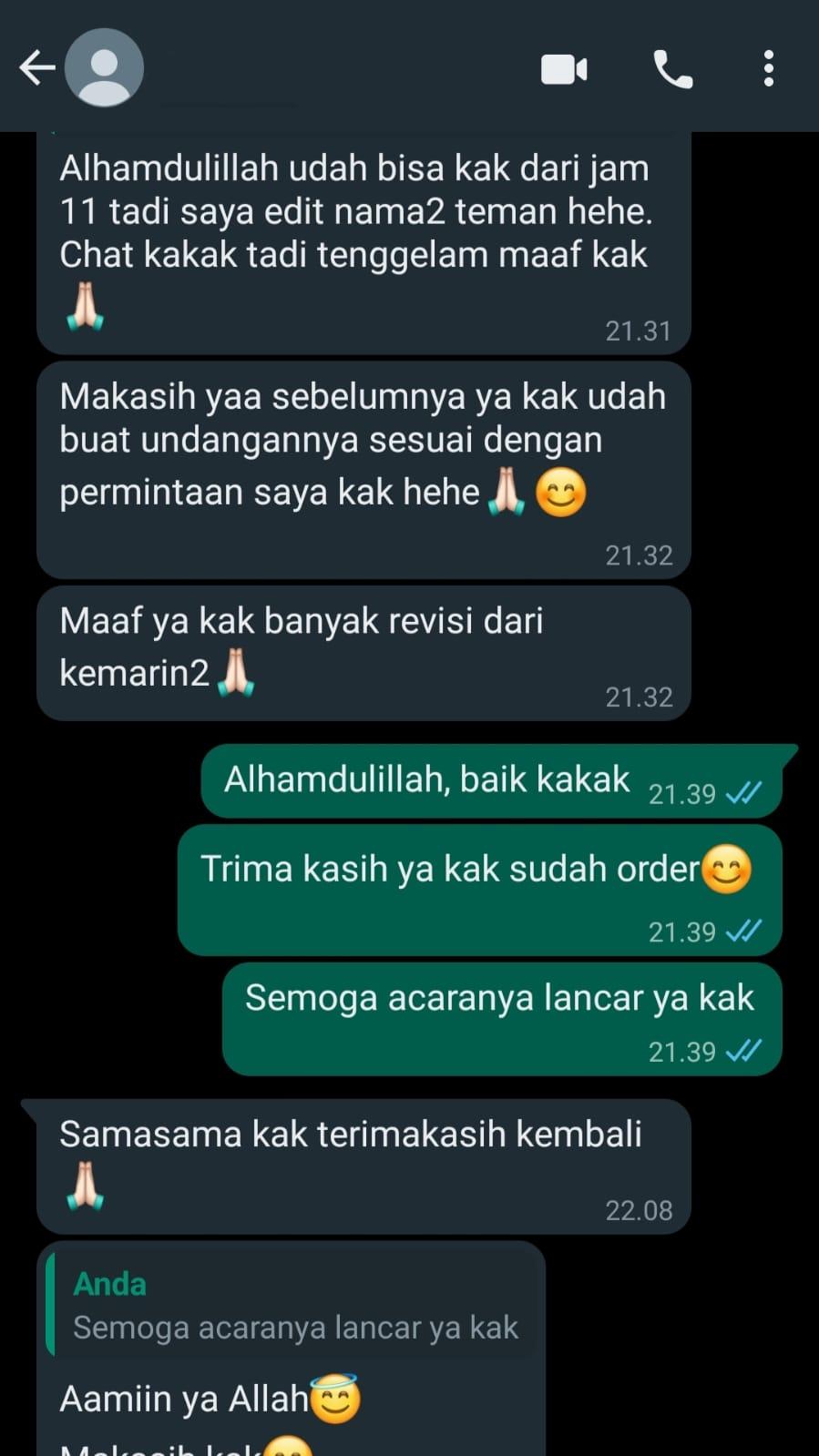
Task: Go back to the chat list
Action: click(36, 68)
